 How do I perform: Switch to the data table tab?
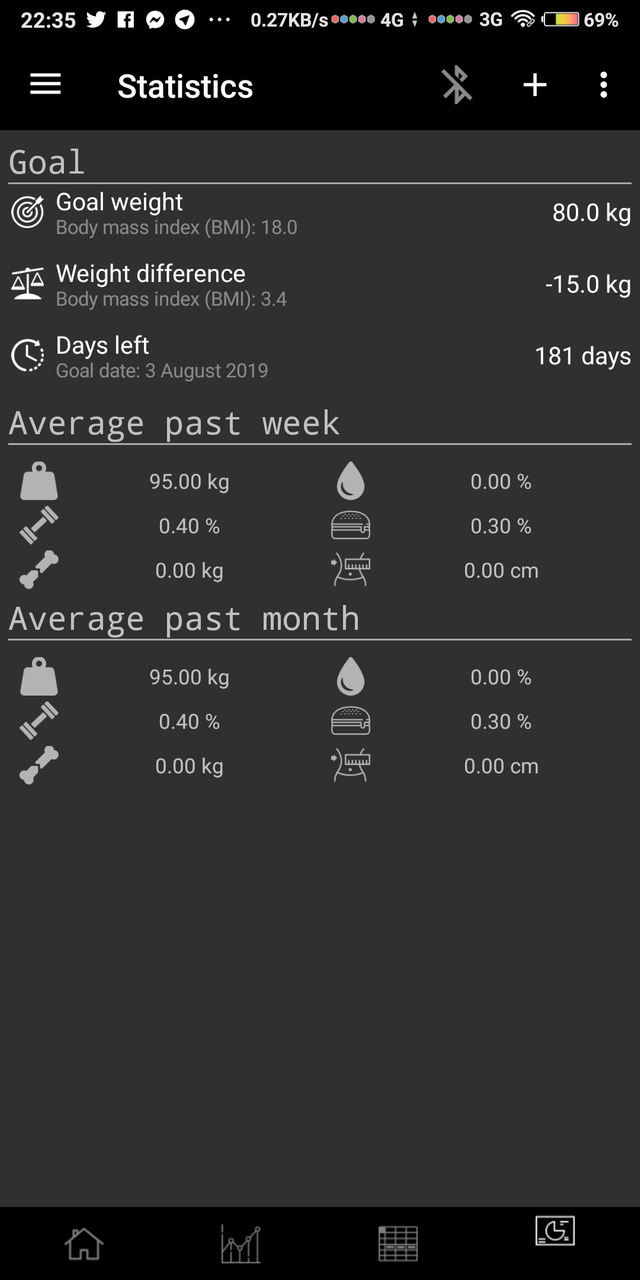click(398, 1244)
